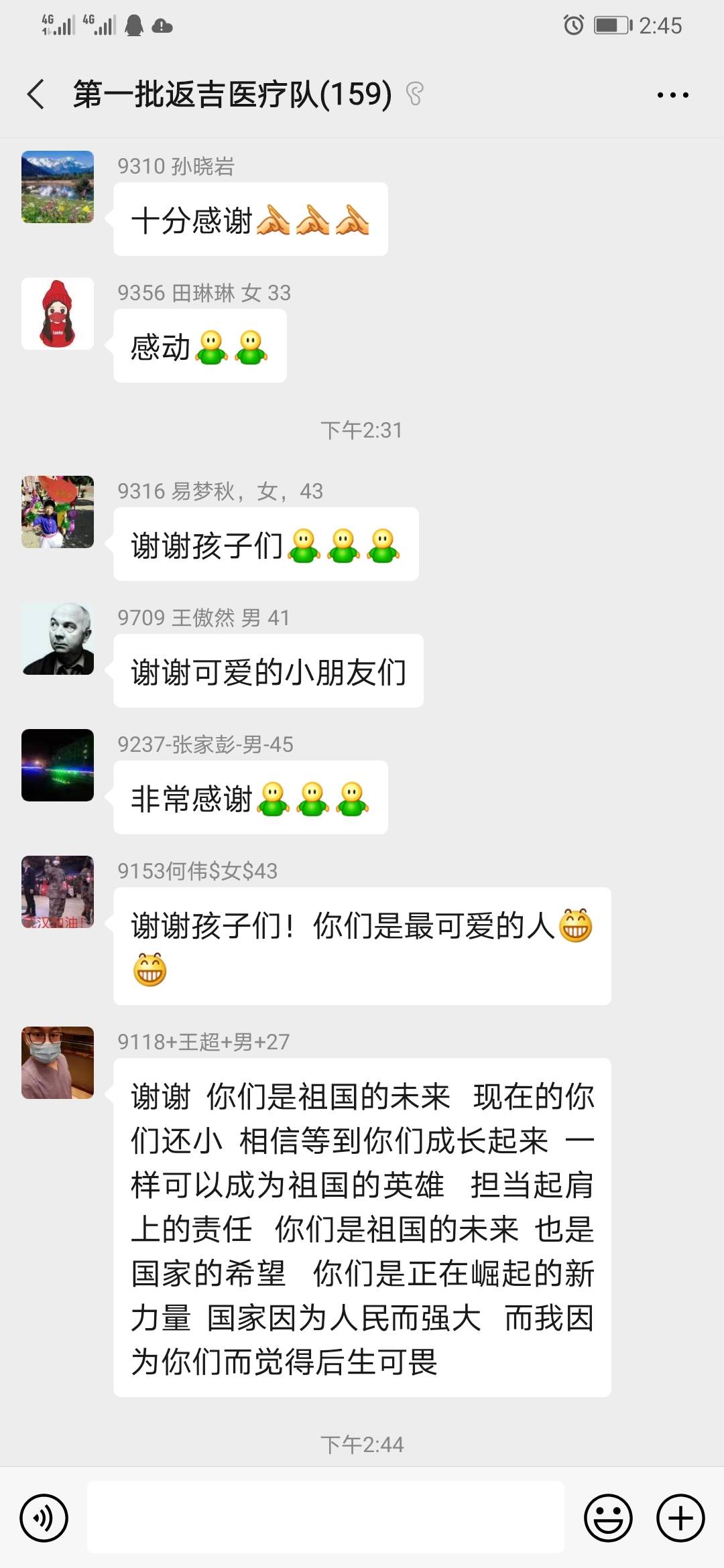Screen dimensions: 724x1568
Task: Open 孙晓岩's profile avatar
Action: click(x=58, y=187)
